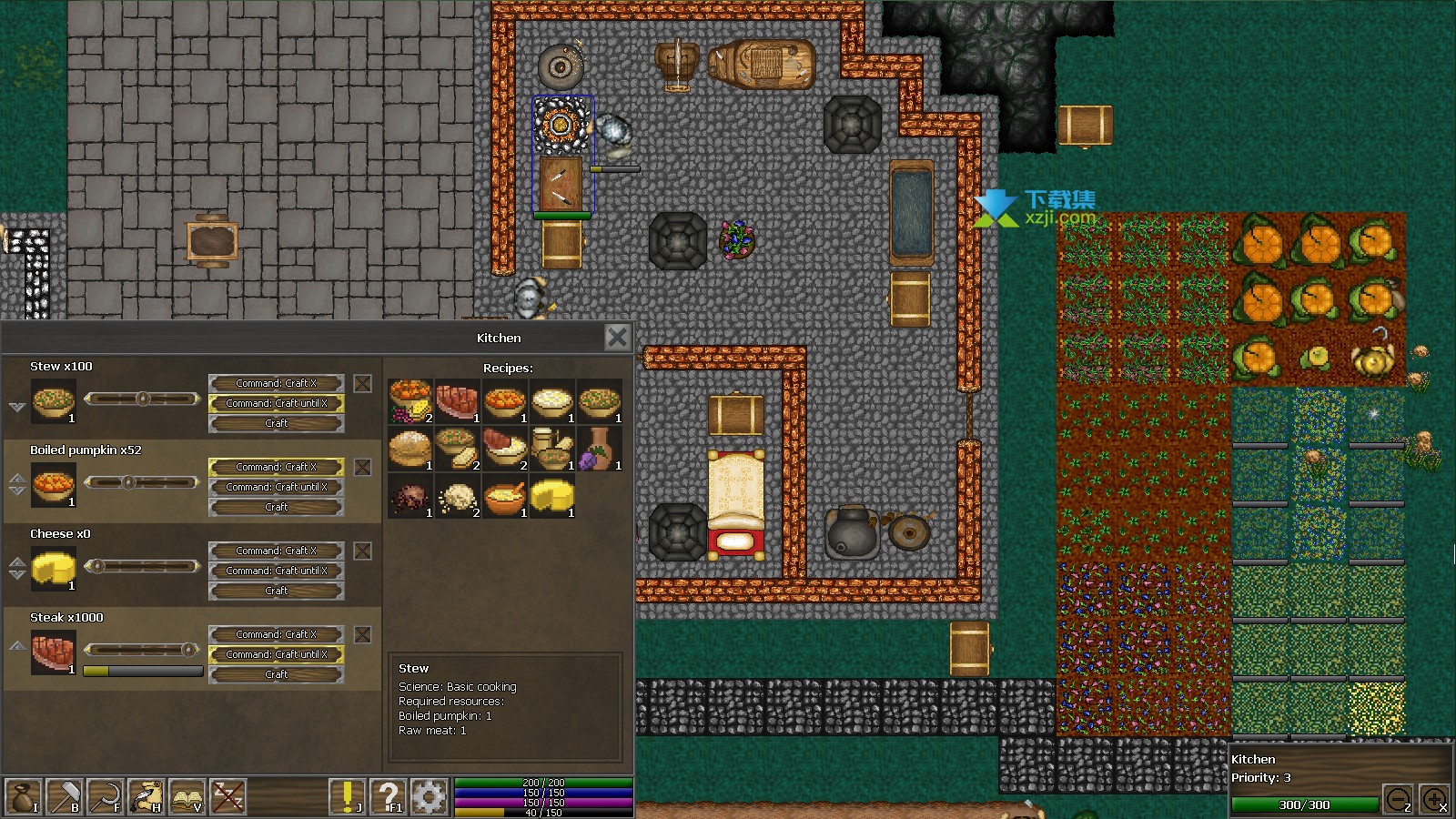
Task: Move the Stew order down
Action: (x=16, y=407)
